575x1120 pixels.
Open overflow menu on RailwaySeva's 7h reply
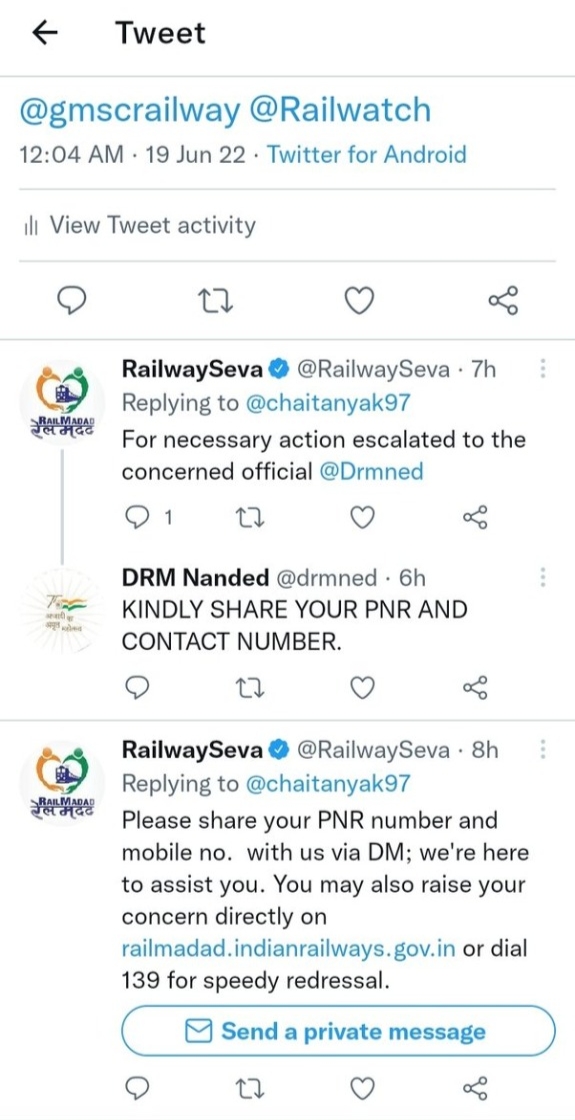543,369
